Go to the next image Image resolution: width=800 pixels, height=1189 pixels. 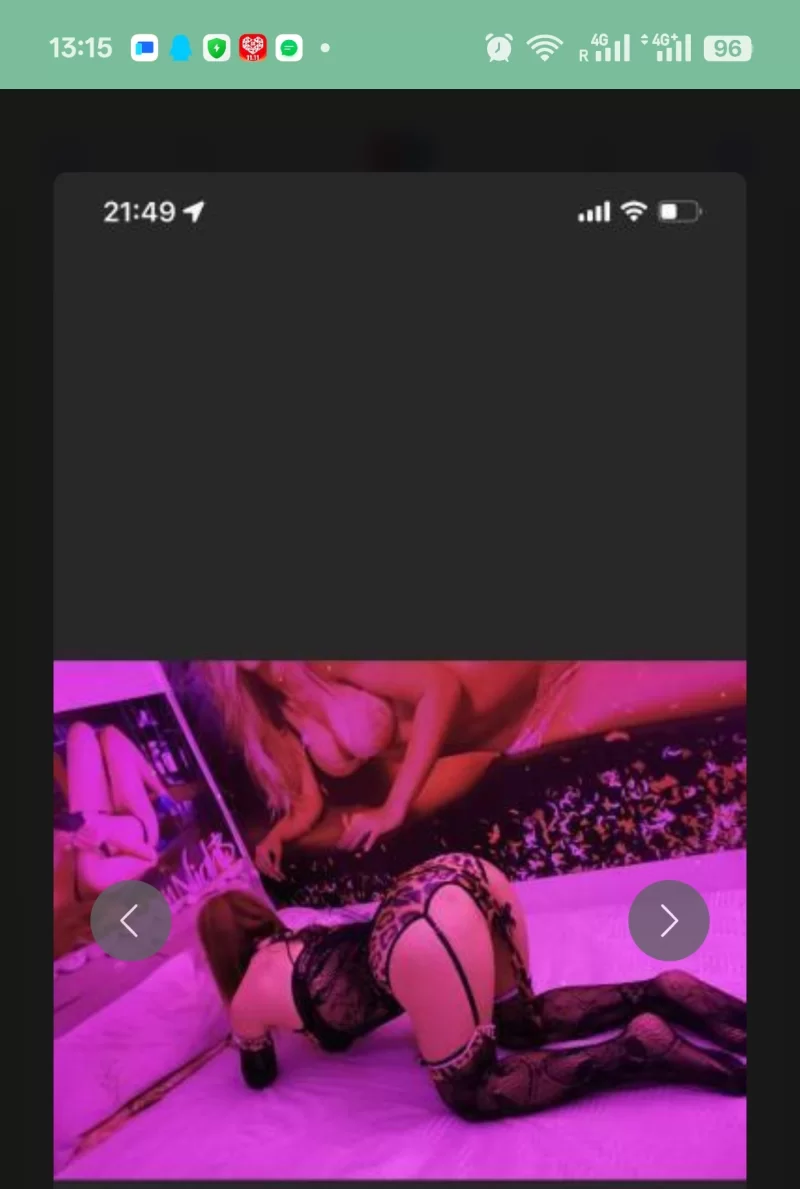(668, 921)
